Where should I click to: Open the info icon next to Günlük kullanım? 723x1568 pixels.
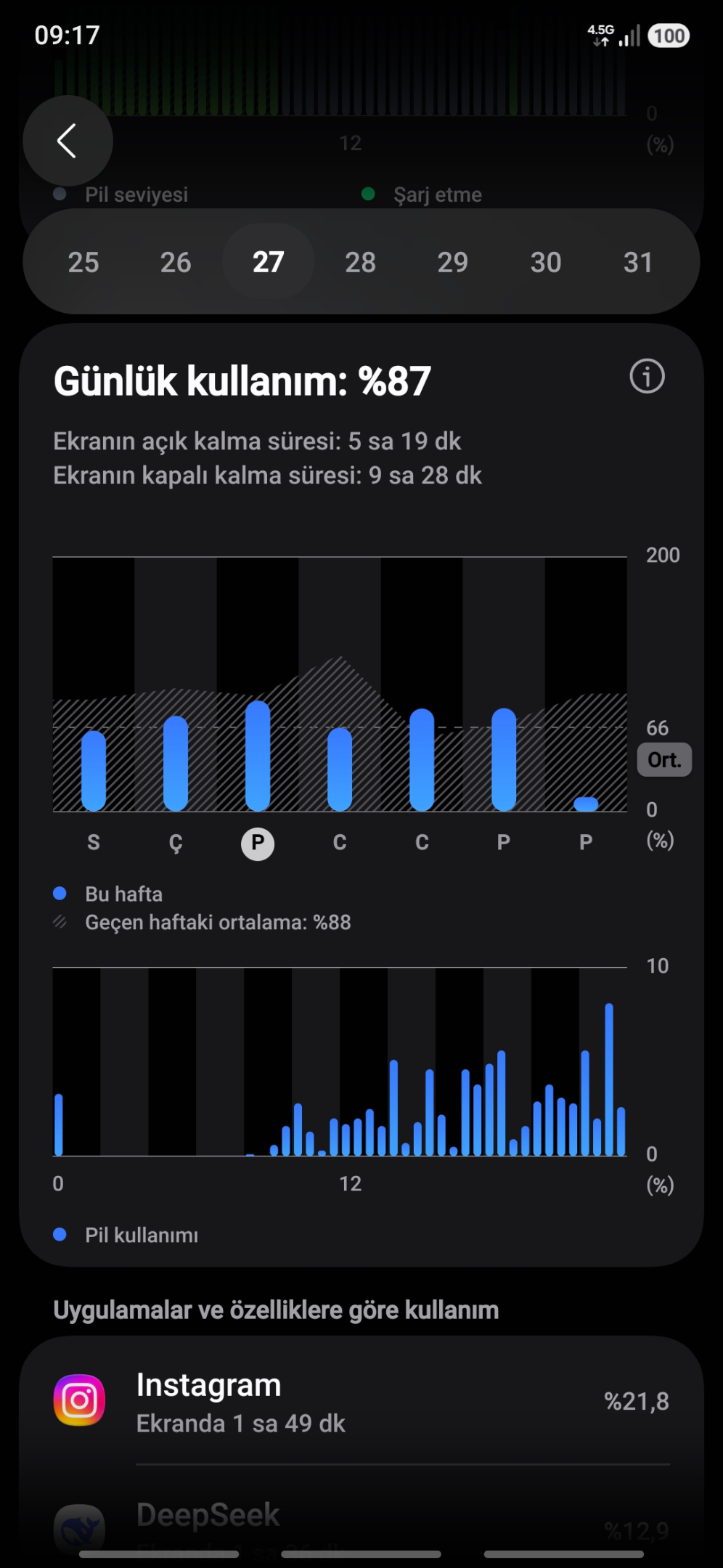647,377
